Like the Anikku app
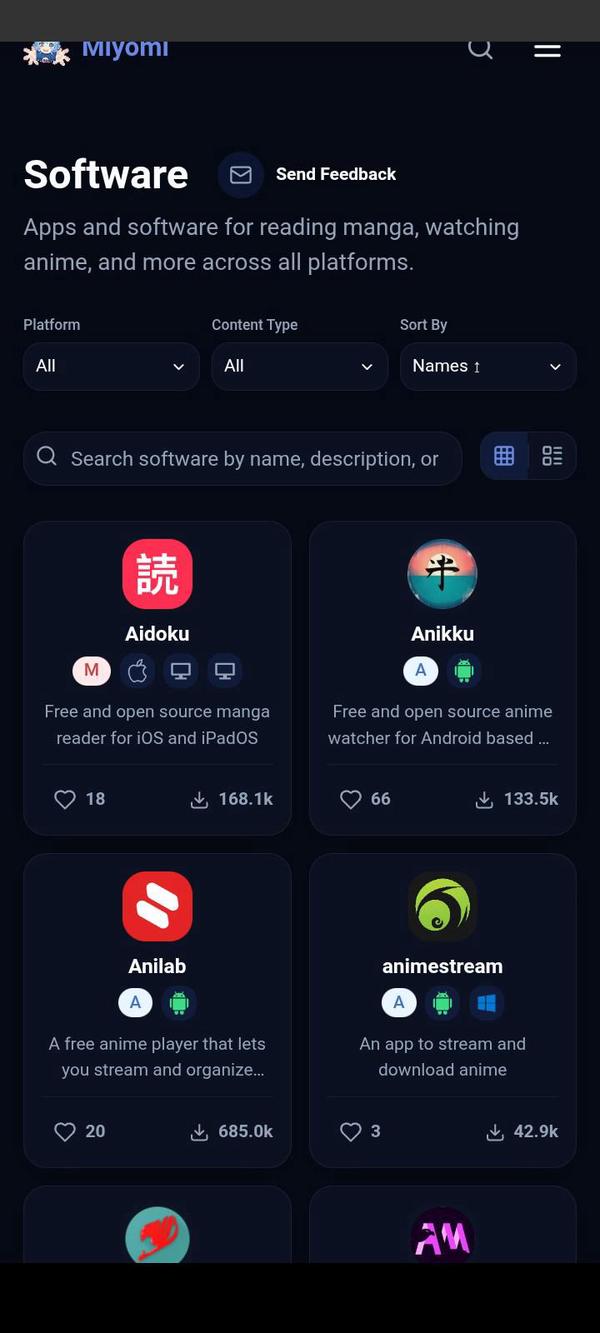The width and height of the screenshot is (600, 1333). point(351,799)
